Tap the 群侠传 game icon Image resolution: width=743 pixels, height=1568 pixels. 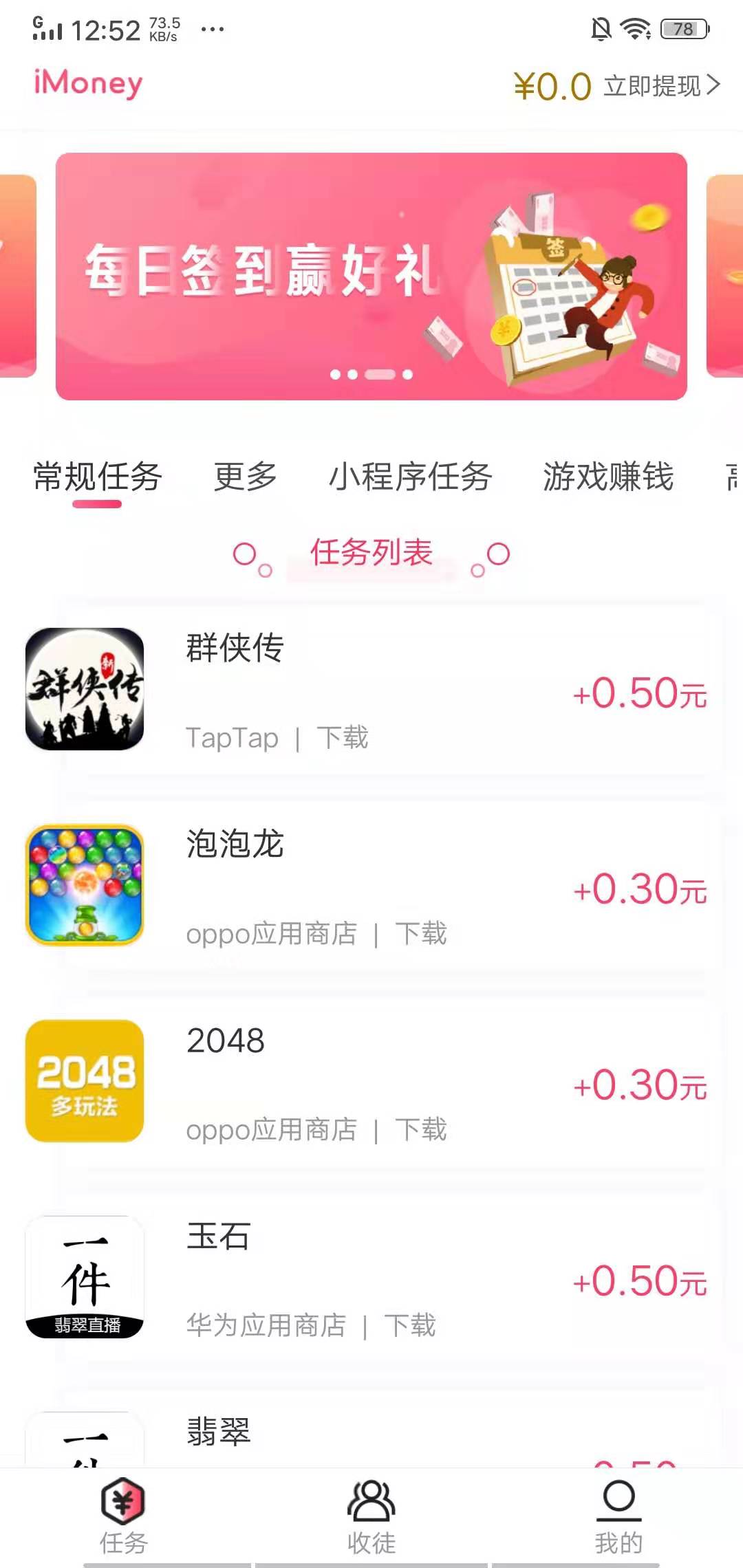(x=84, y=691)
